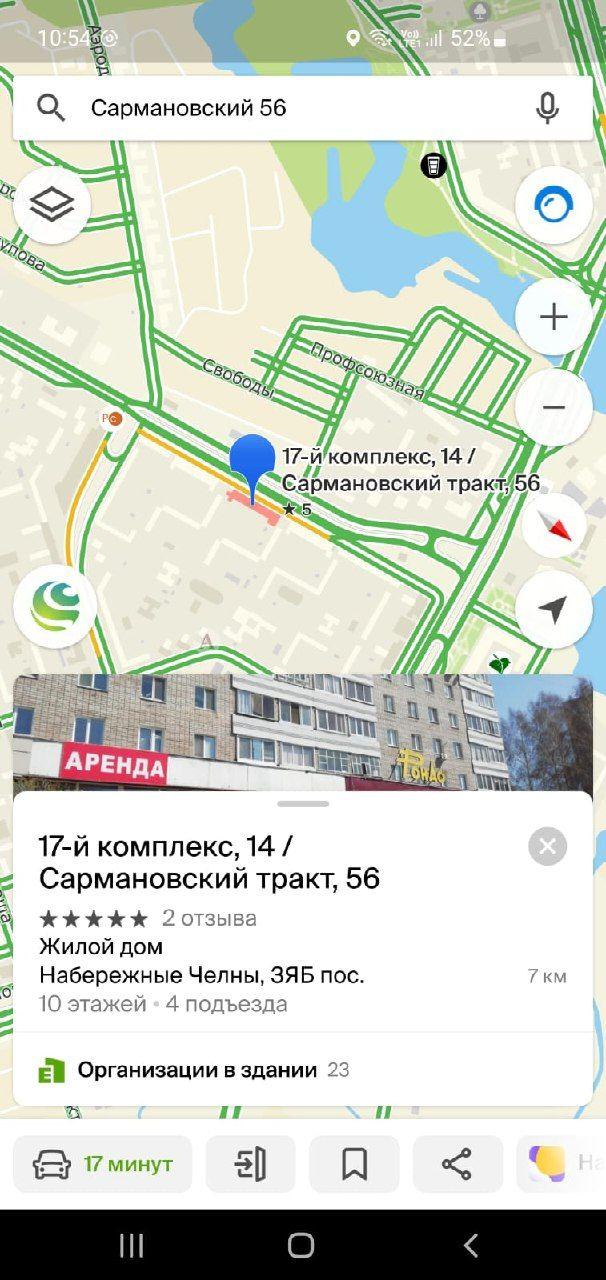Build a car route of 17 минут
Viewport: 606px width, 1280px height.
(x=103, y=1164)
